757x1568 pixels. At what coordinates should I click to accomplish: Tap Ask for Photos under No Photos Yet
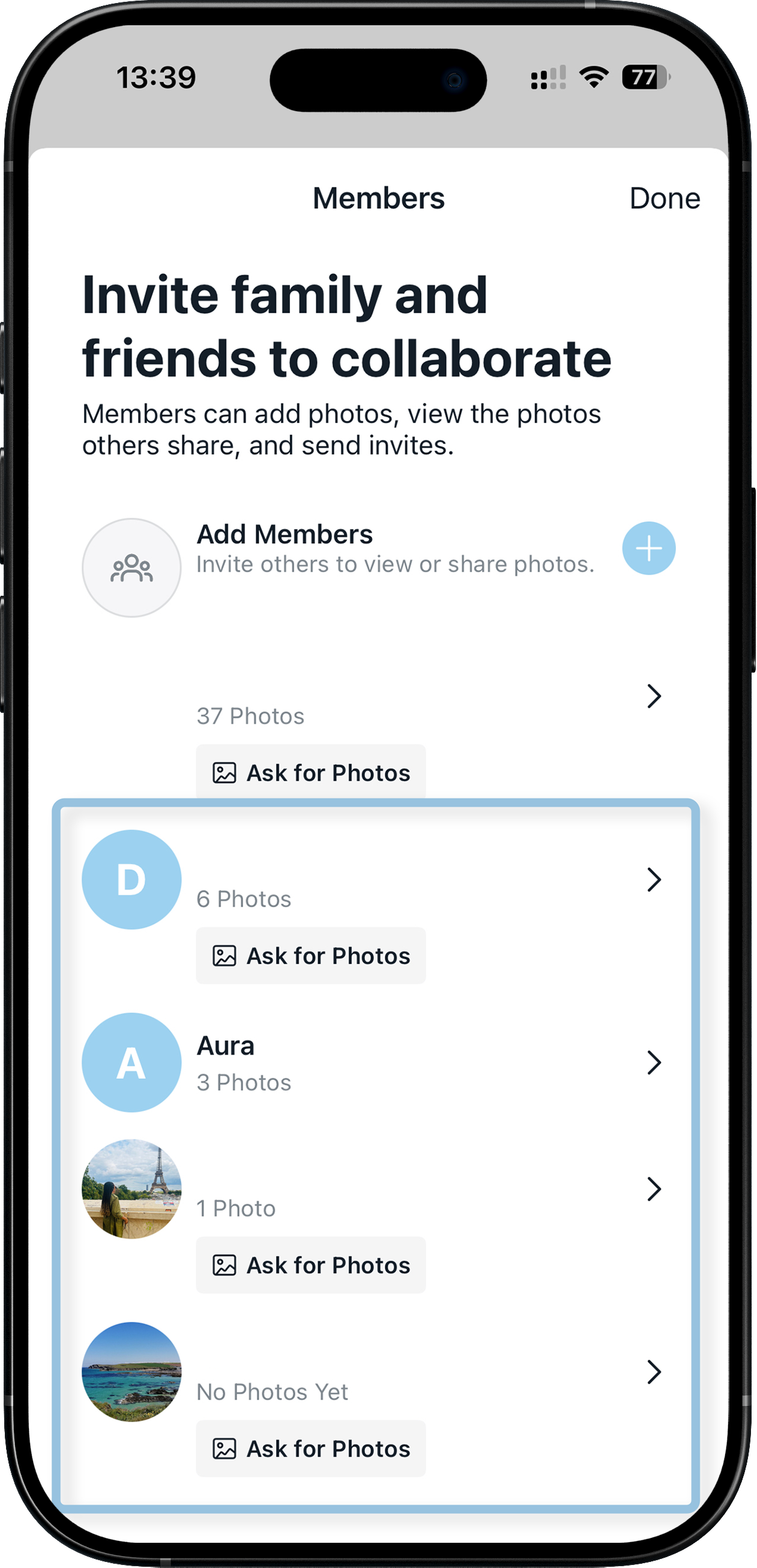click(311, 1448)
